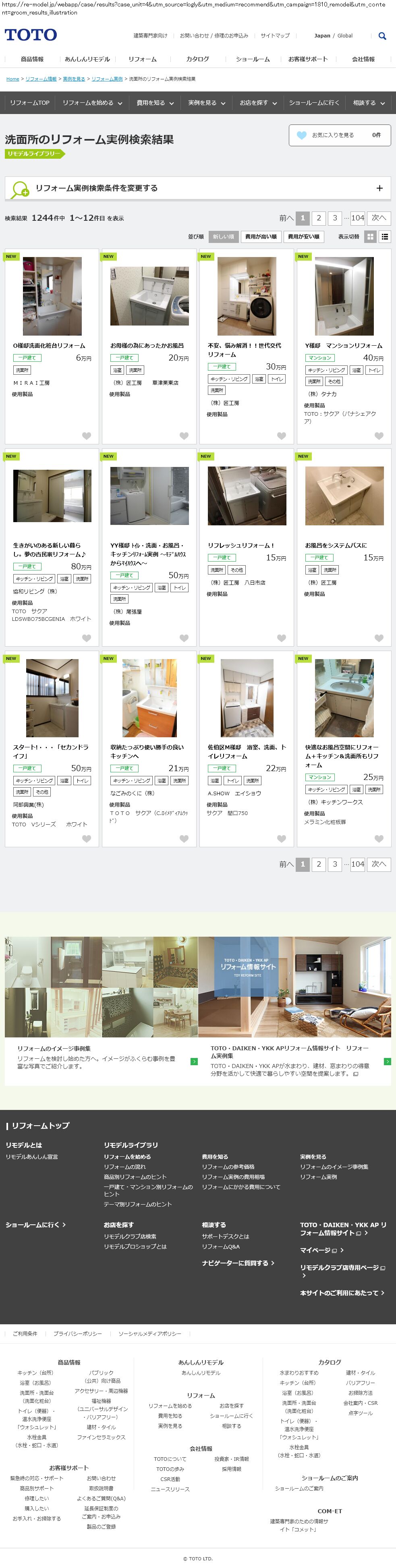Screen dimensions: 396x1568
Task: Sort results by 費用が高い順
Action: point(260,237)
